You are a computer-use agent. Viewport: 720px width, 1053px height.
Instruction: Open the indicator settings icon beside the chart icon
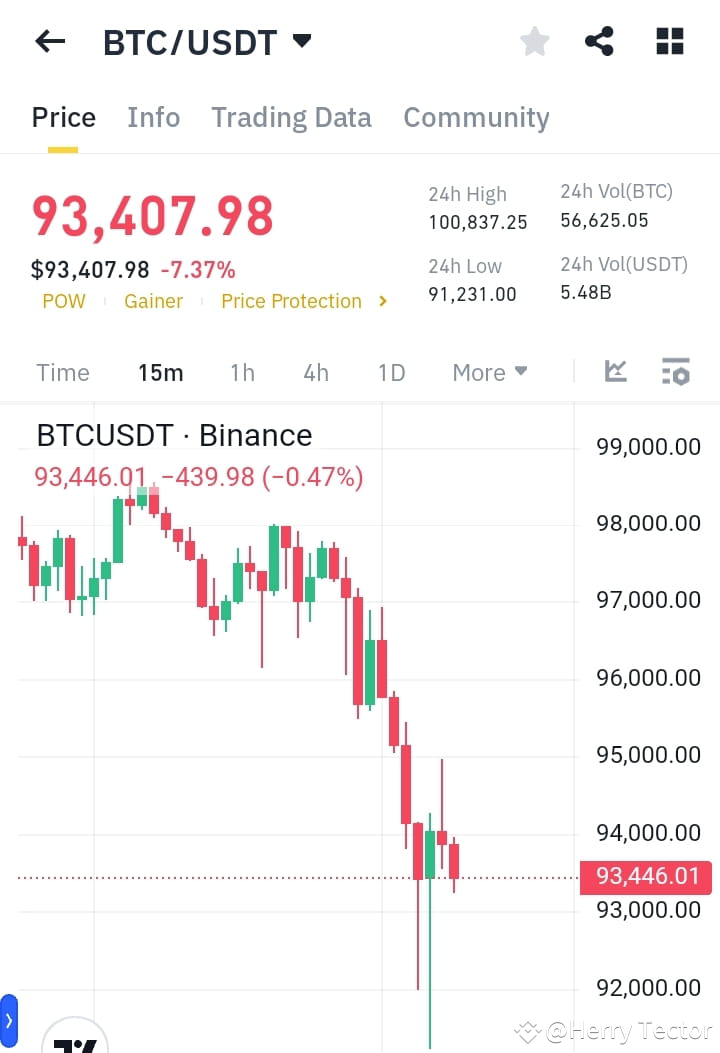coord(676,371)
